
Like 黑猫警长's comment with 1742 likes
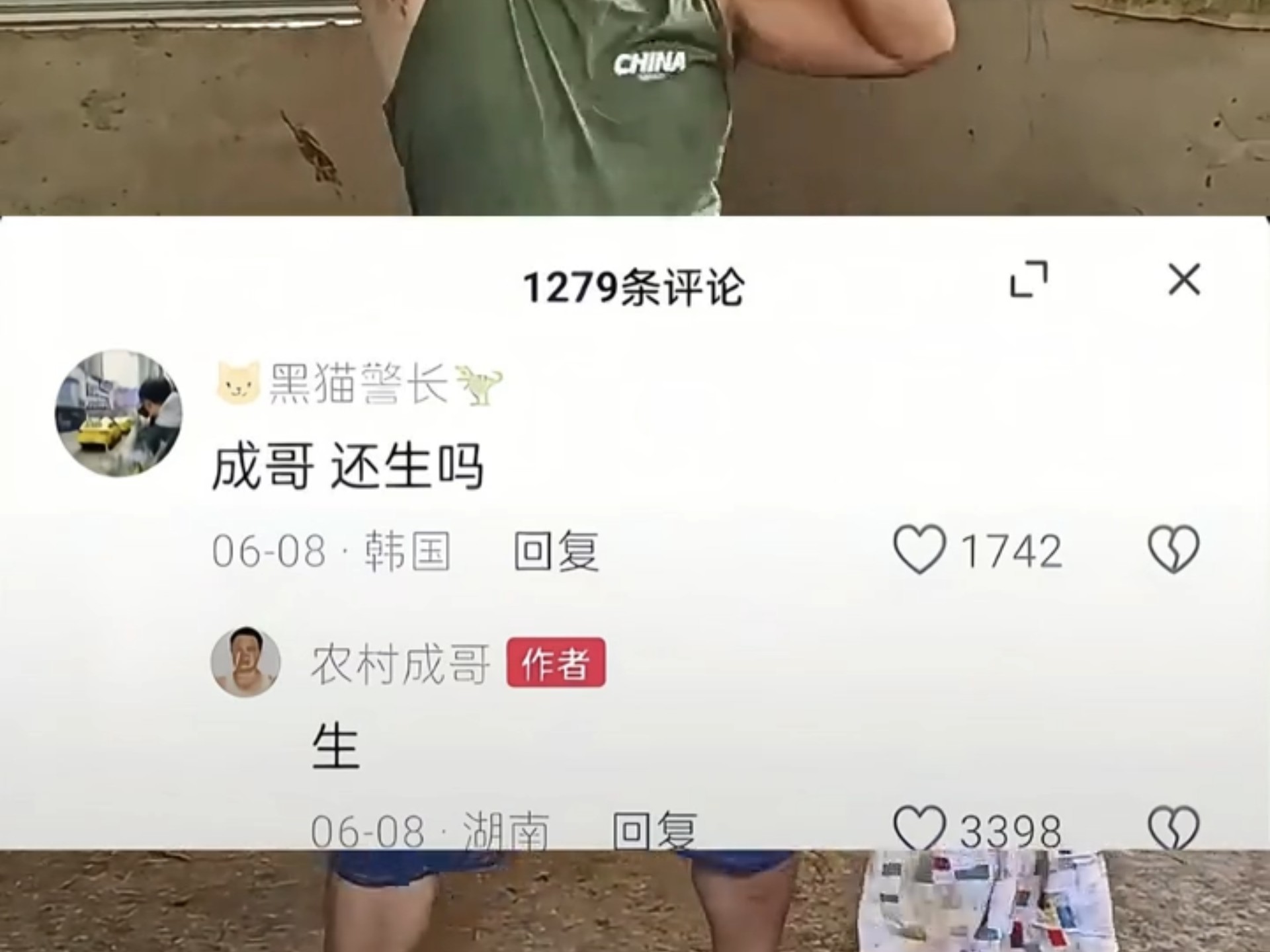tap(919, 549)
